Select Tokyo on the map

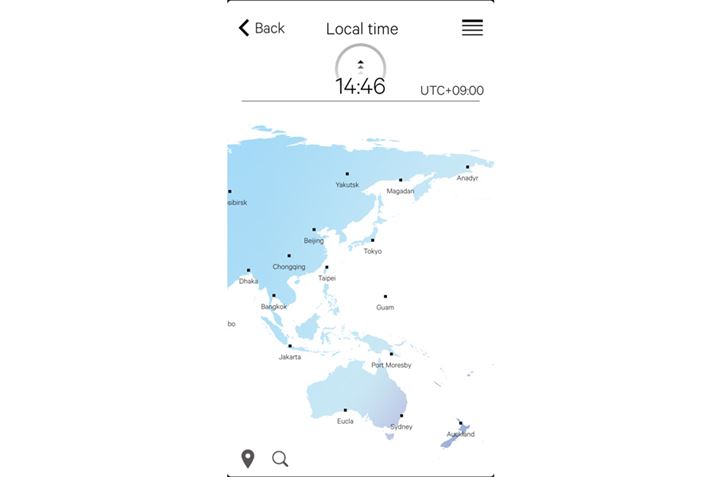(x=372, y=241)
